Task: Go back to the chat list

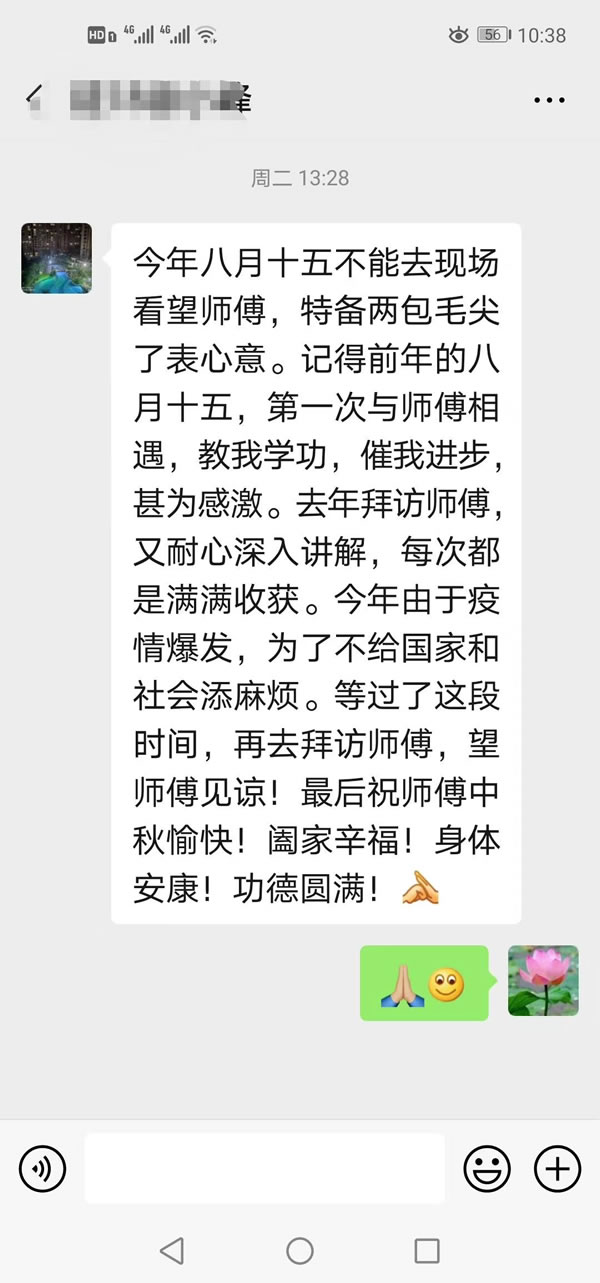Action: pos(35,97)
